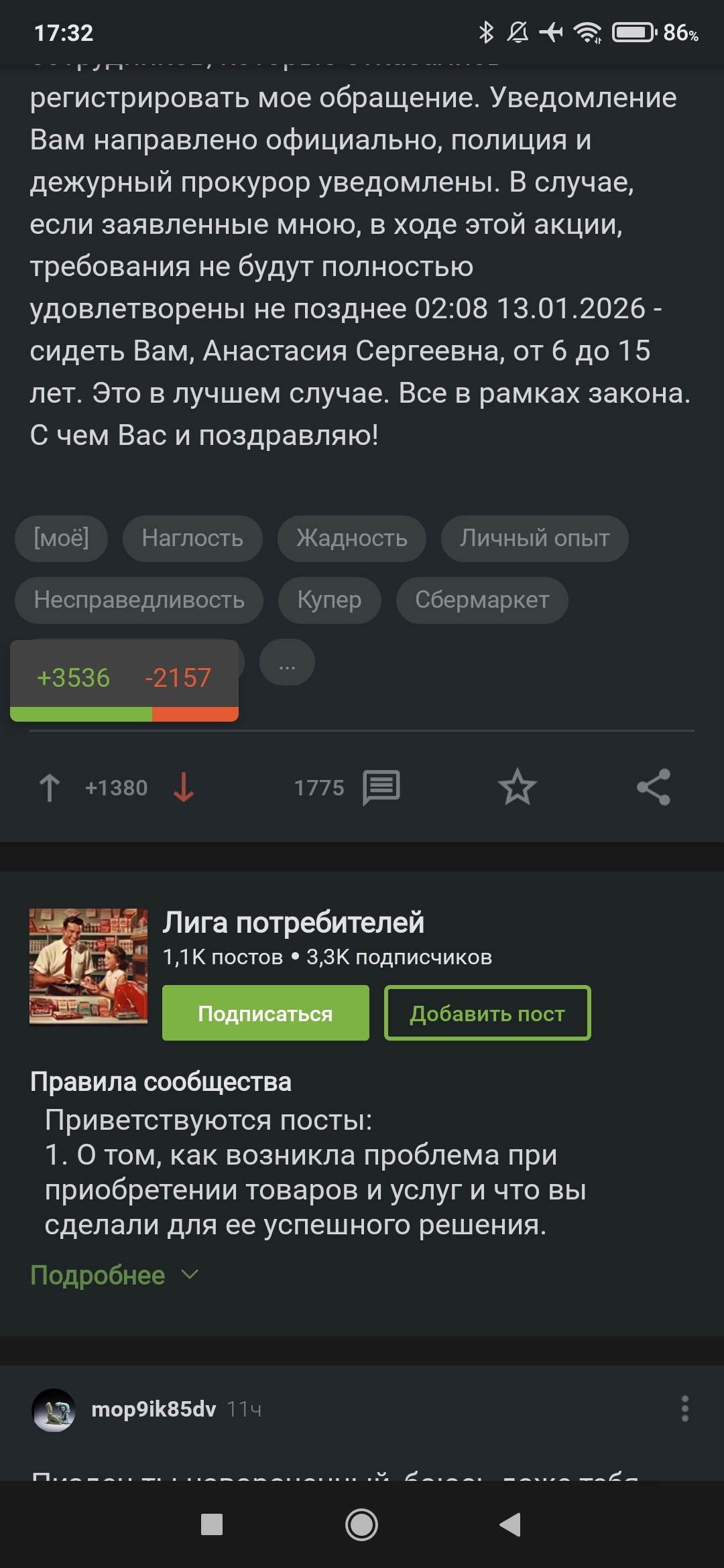
Task: Open the Жадность tag
Action: tap(352, 538)
